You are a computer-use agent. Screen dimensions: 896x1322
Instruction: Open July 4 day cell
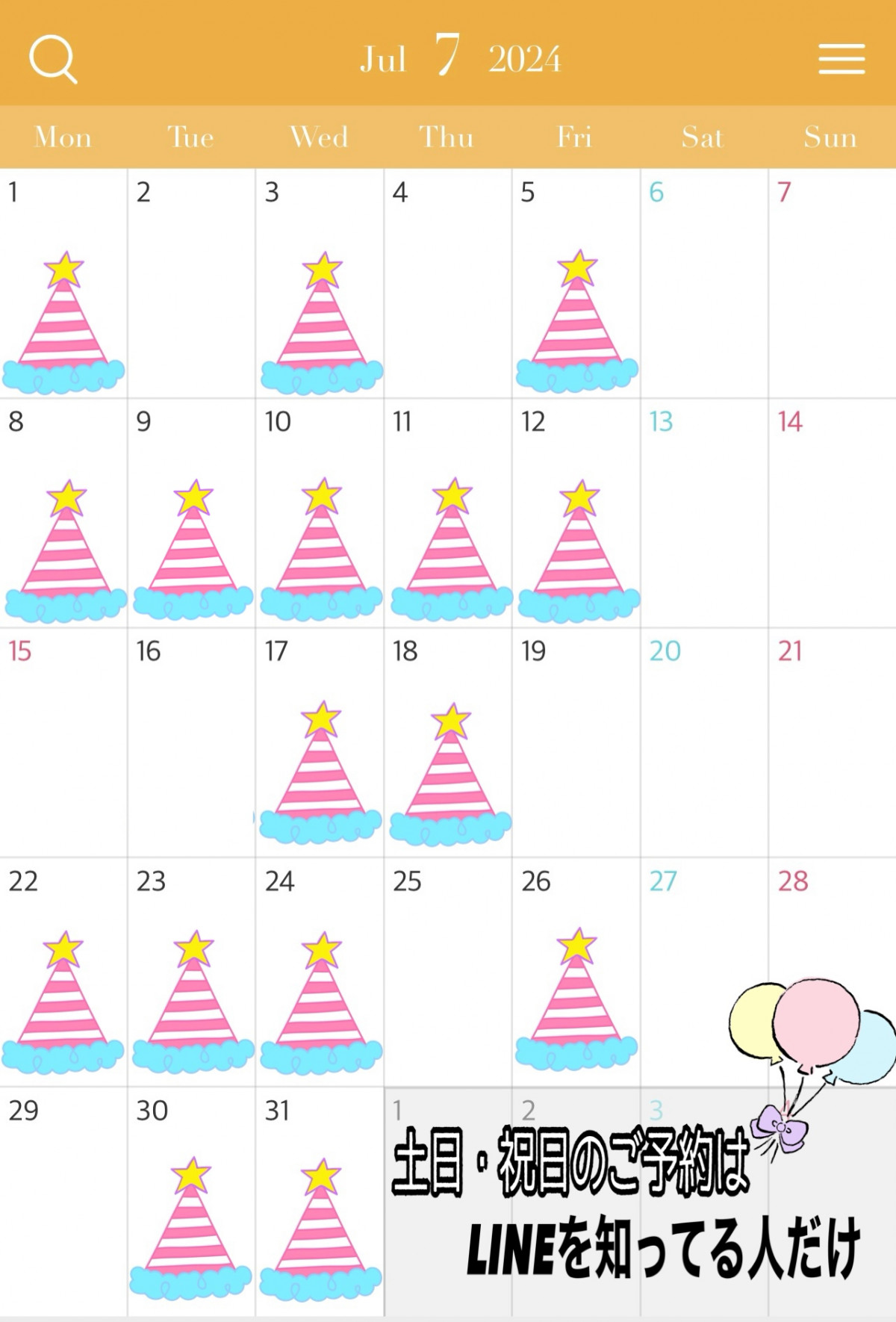click(448, 284)
